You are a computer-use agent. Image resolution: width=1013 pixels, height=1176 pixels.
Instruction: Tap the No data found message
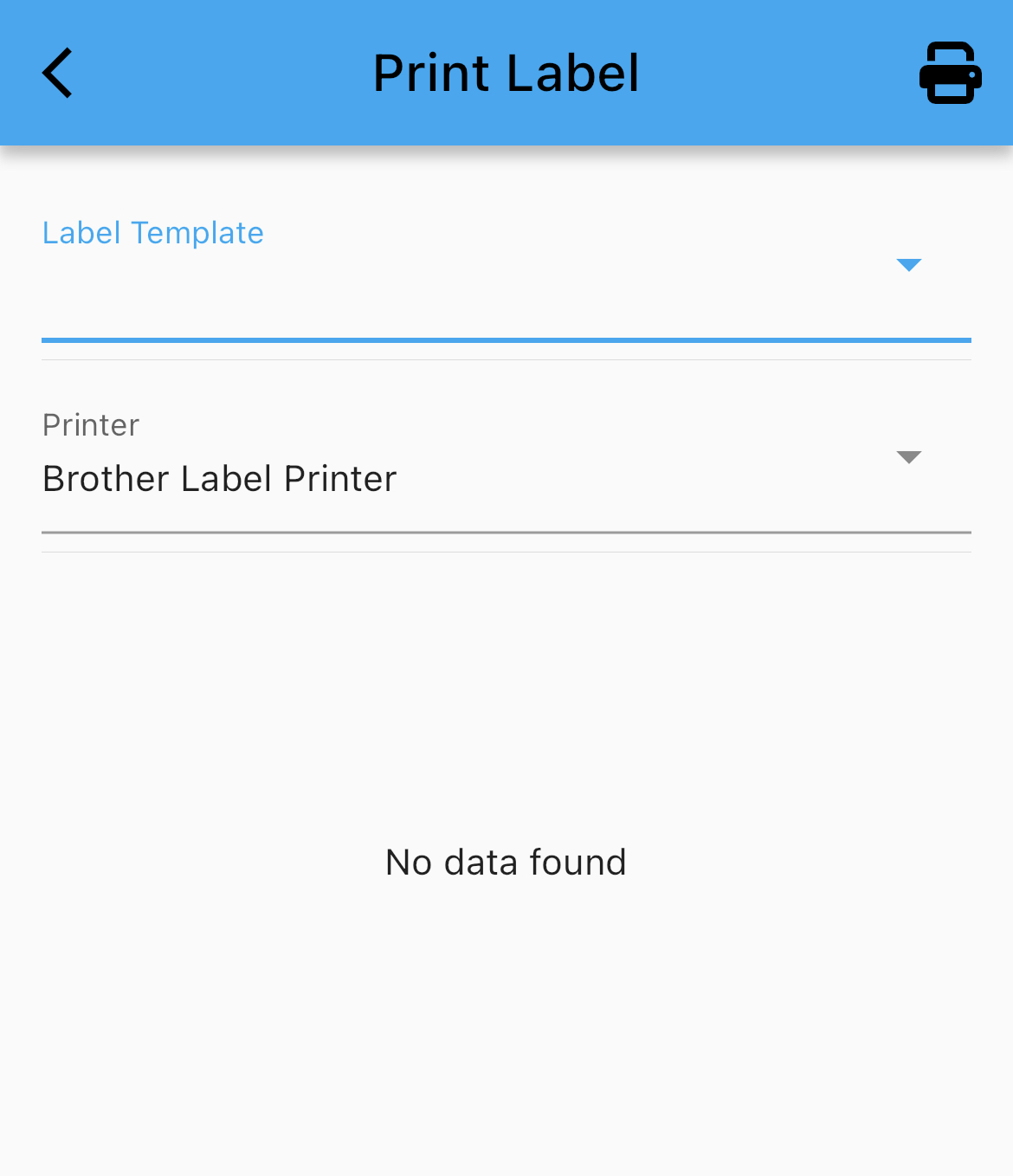[x=506, y=862]
